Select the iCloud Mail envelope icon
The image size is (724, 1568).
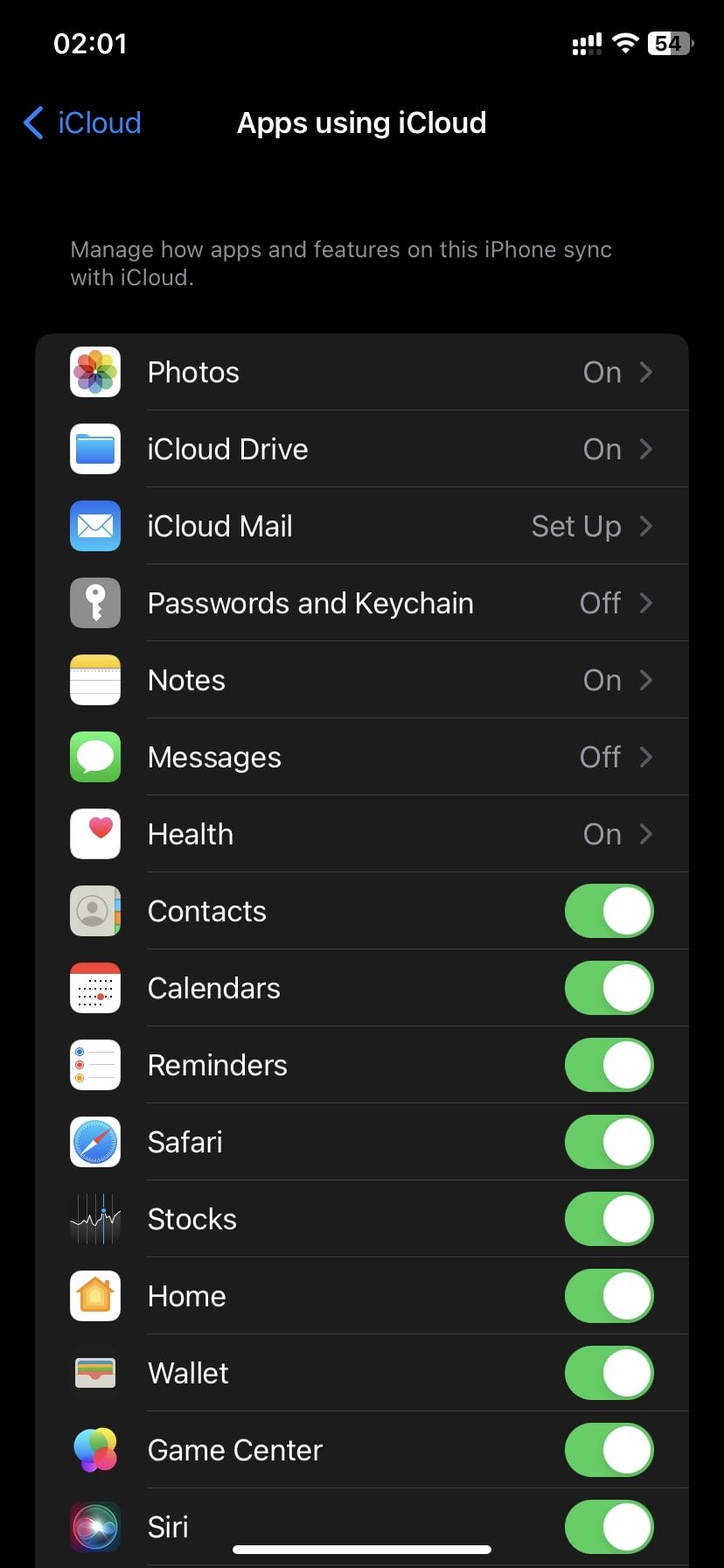(x=94, y=526)
